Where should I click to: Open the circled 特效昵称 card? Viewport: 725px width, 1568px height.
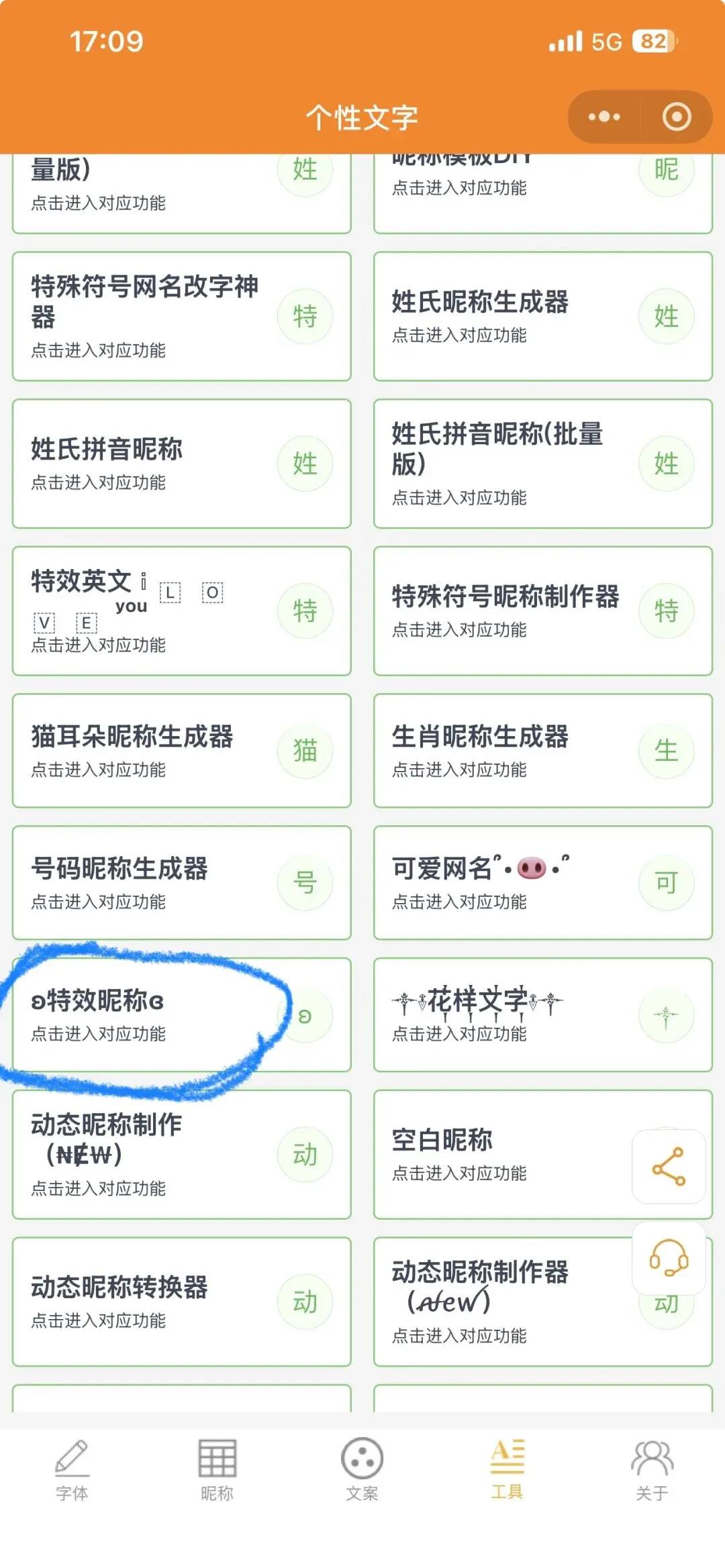pyautogui.click(x=181, y=1015)
